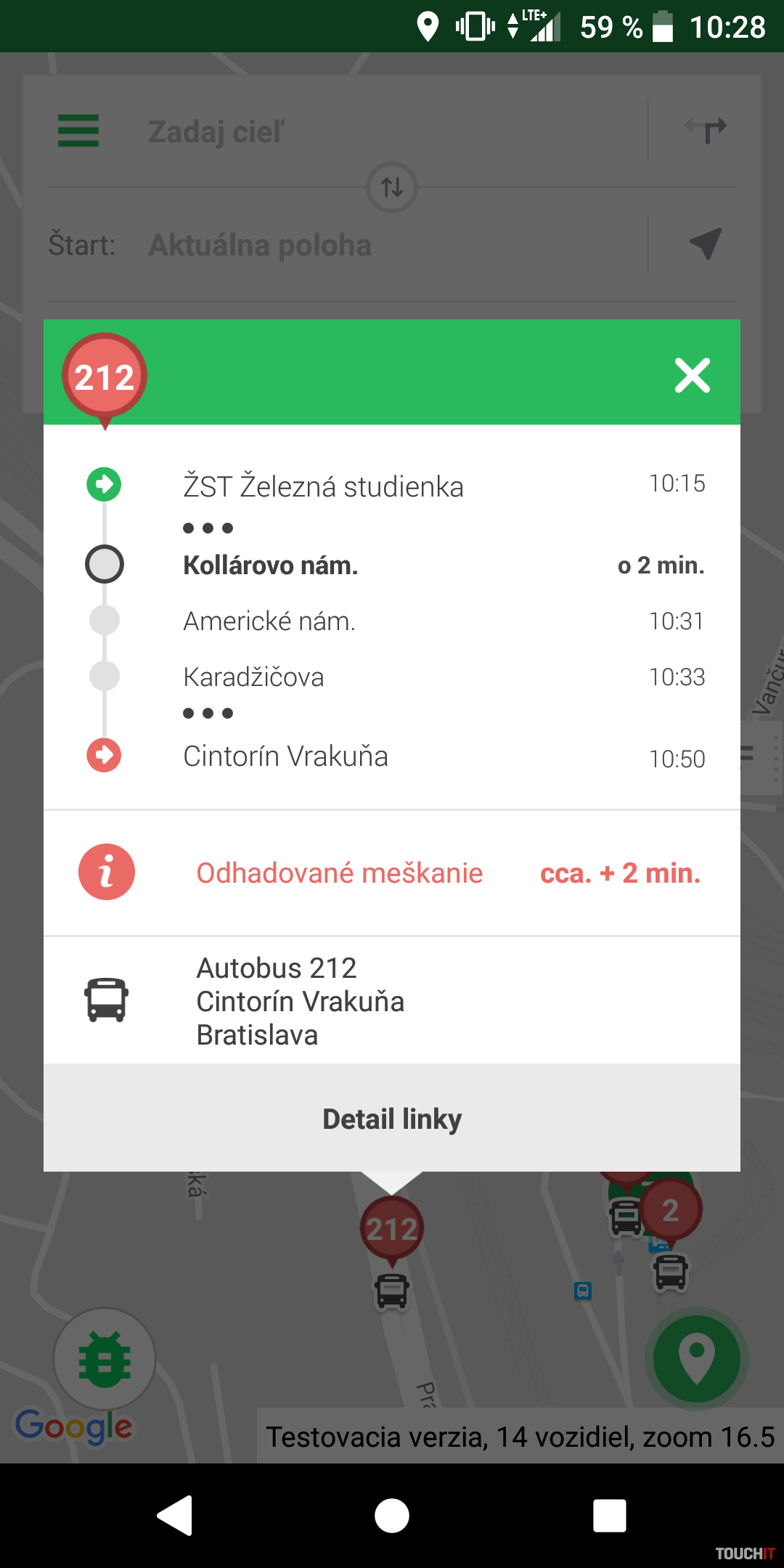
Task: Expand hidden stops after ŽST Železná studienka
Action: (208, 528)
